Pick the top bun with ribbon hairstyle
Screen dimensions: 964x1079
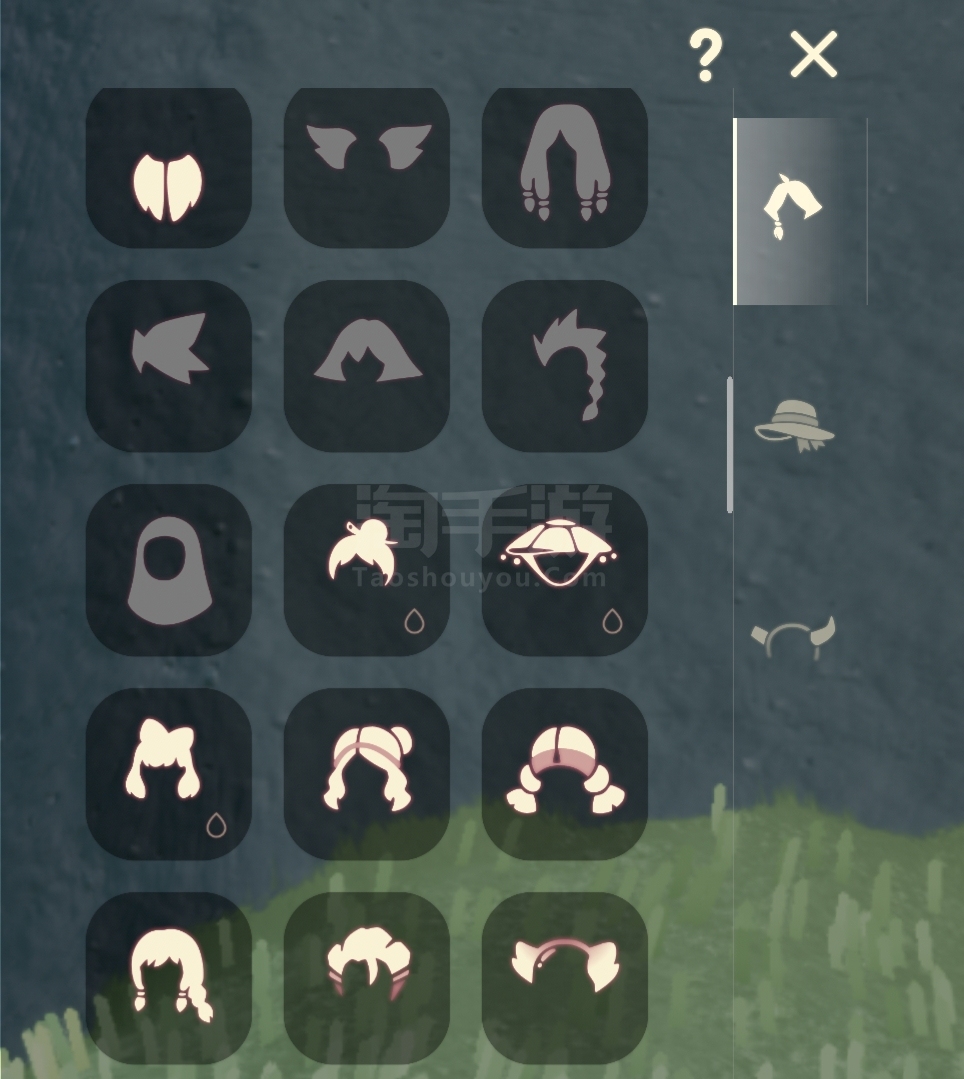[x=367, y=570]
